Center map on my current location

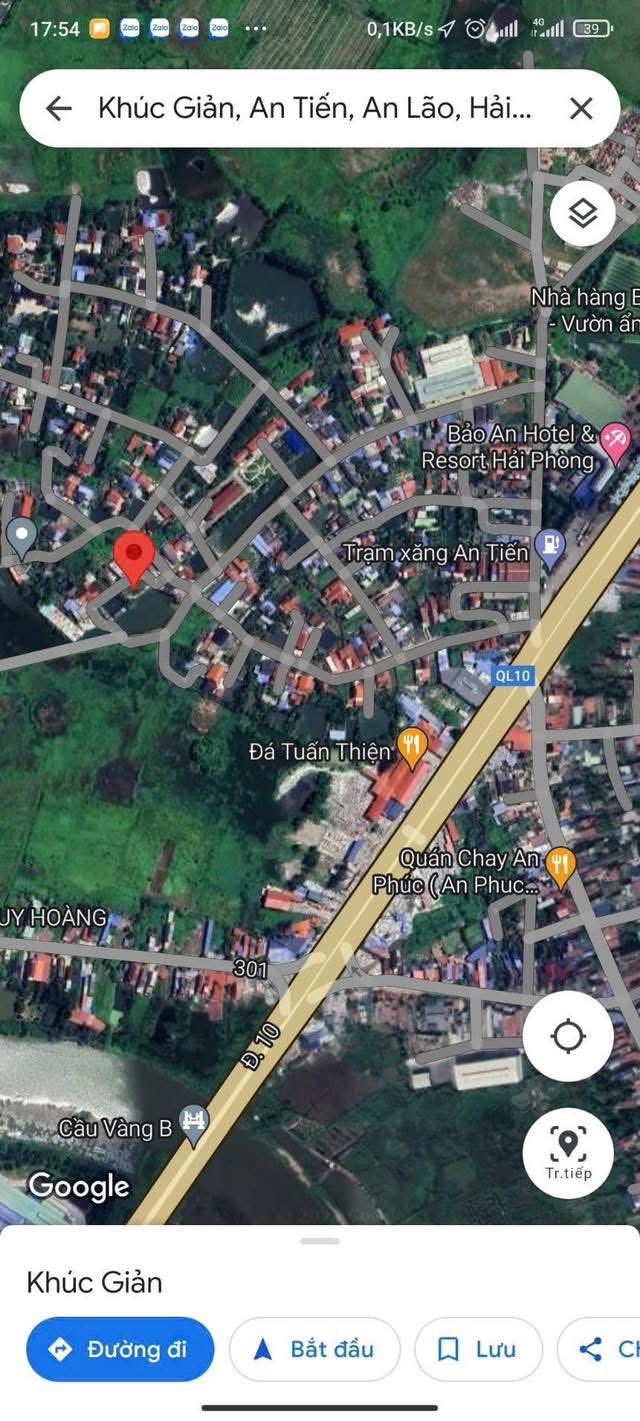[x=568, y=1036]
